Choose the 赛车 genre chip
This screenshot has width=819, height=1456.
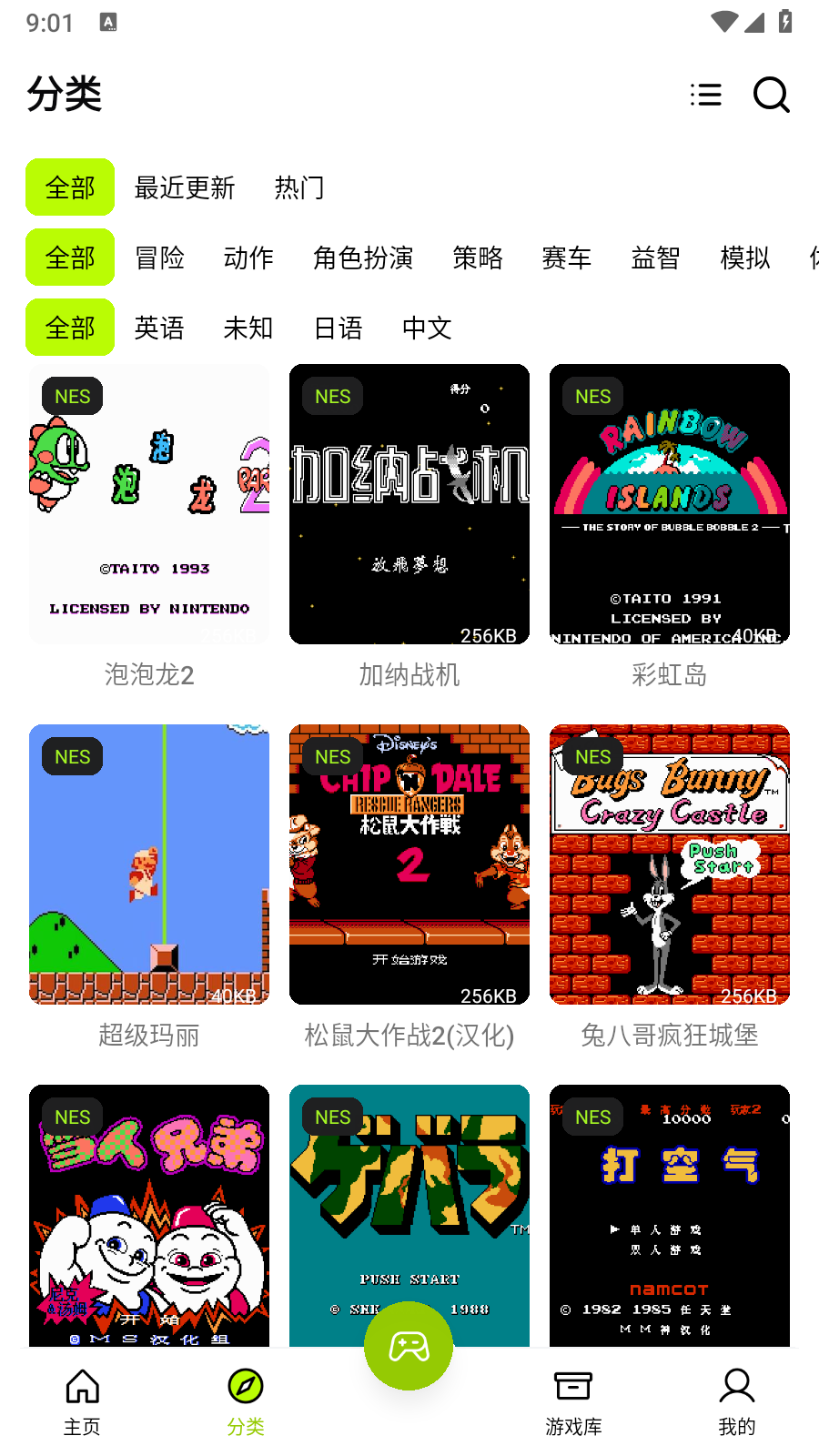[567, 258]
